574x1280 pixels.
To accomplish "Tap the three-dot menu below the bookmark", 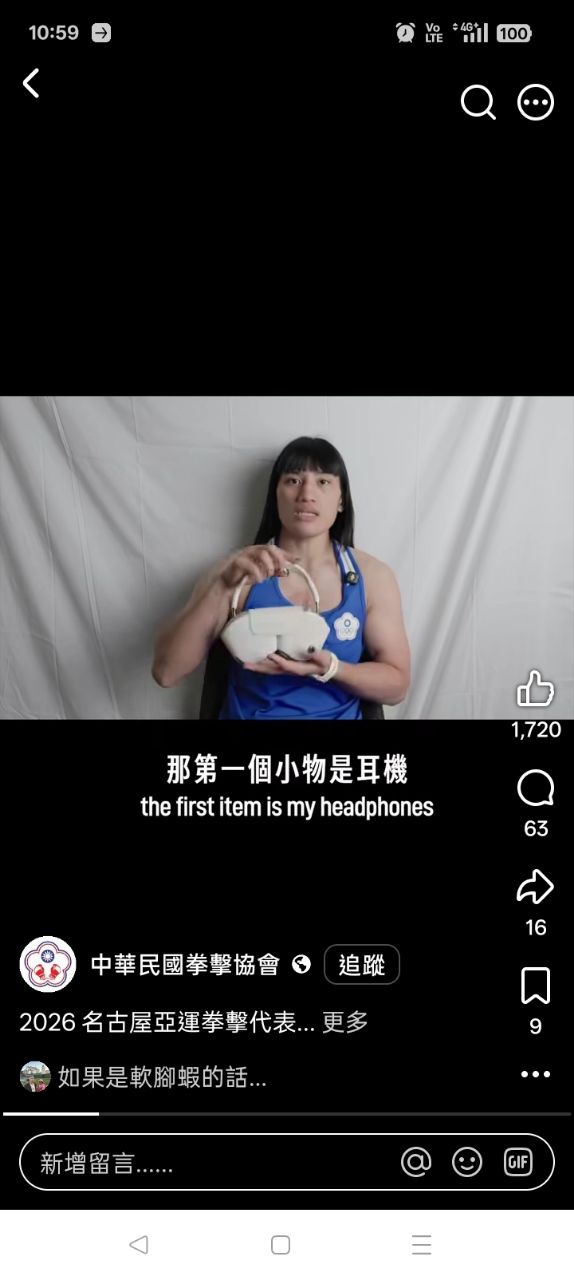I will (x=536, y=1075).
